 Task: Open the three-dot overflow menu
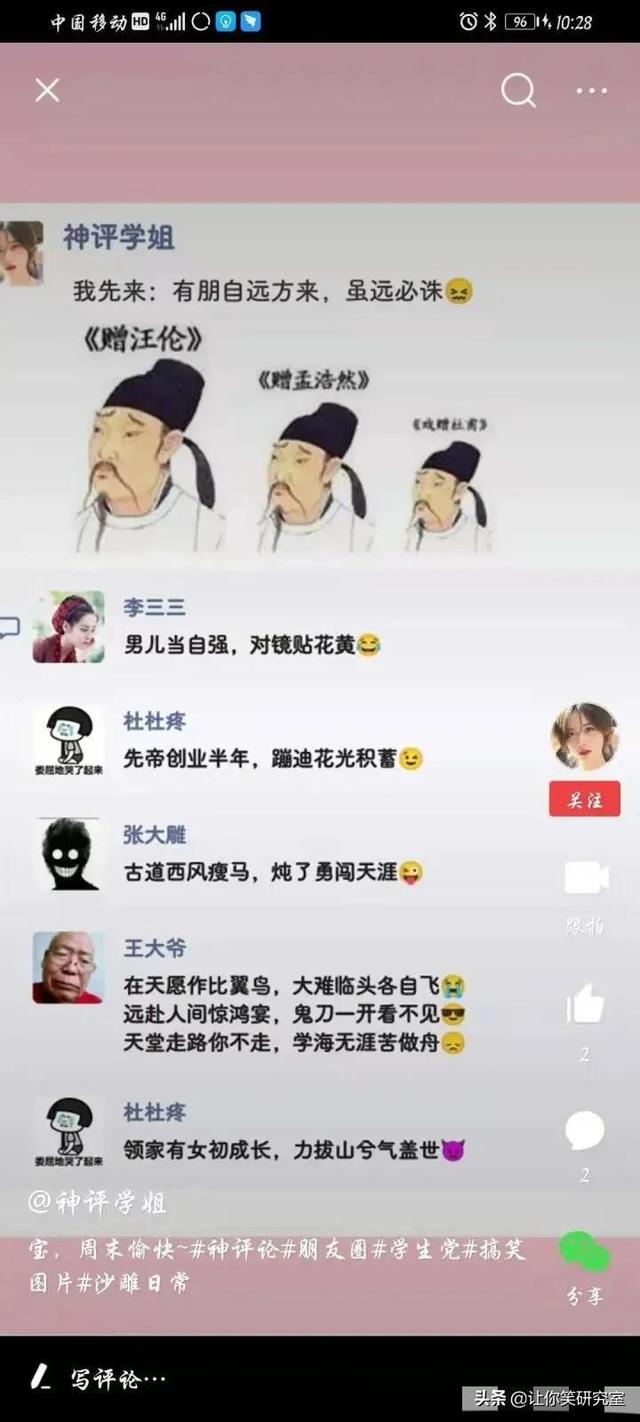pos(591,91)
